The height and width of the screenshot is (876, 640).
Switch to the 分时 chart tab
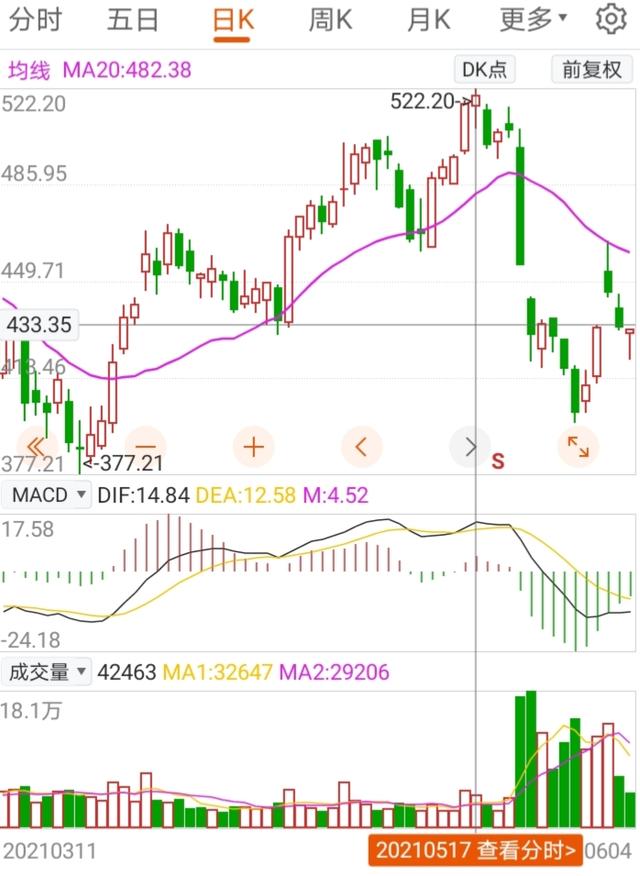34,19
